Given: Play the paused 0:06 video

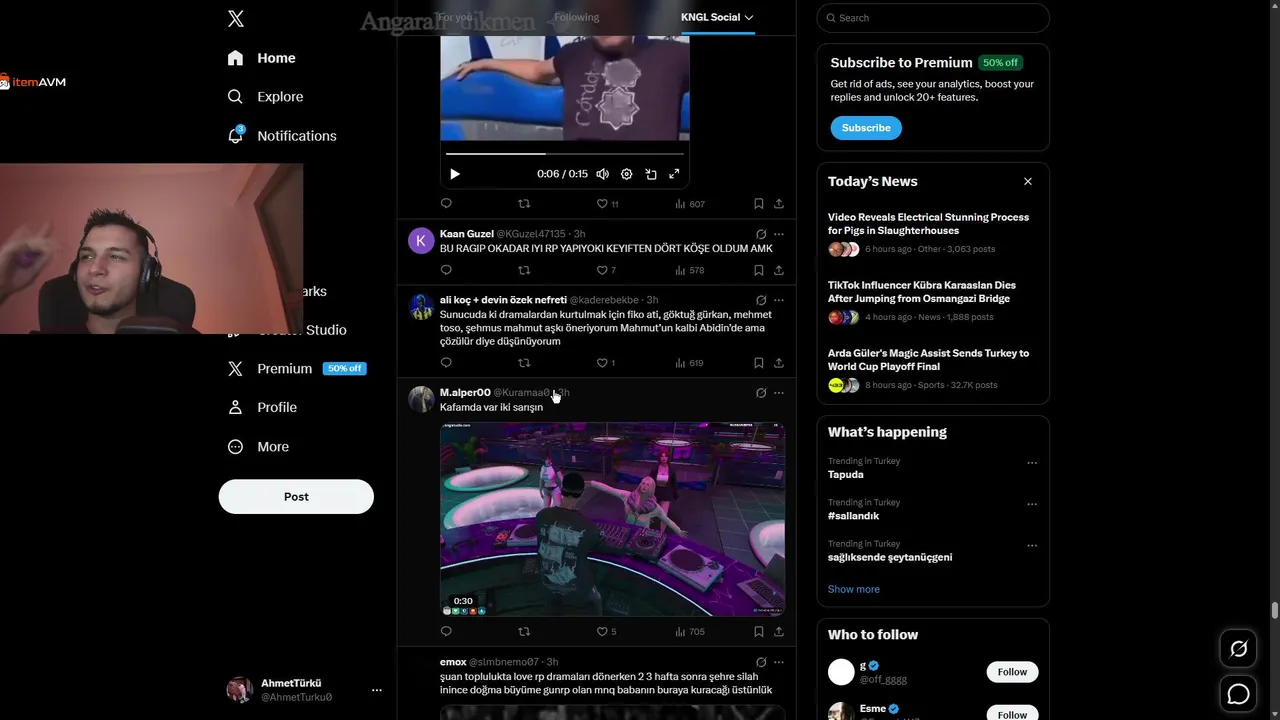Looking at the screenshot, I should tap(454, 174).
